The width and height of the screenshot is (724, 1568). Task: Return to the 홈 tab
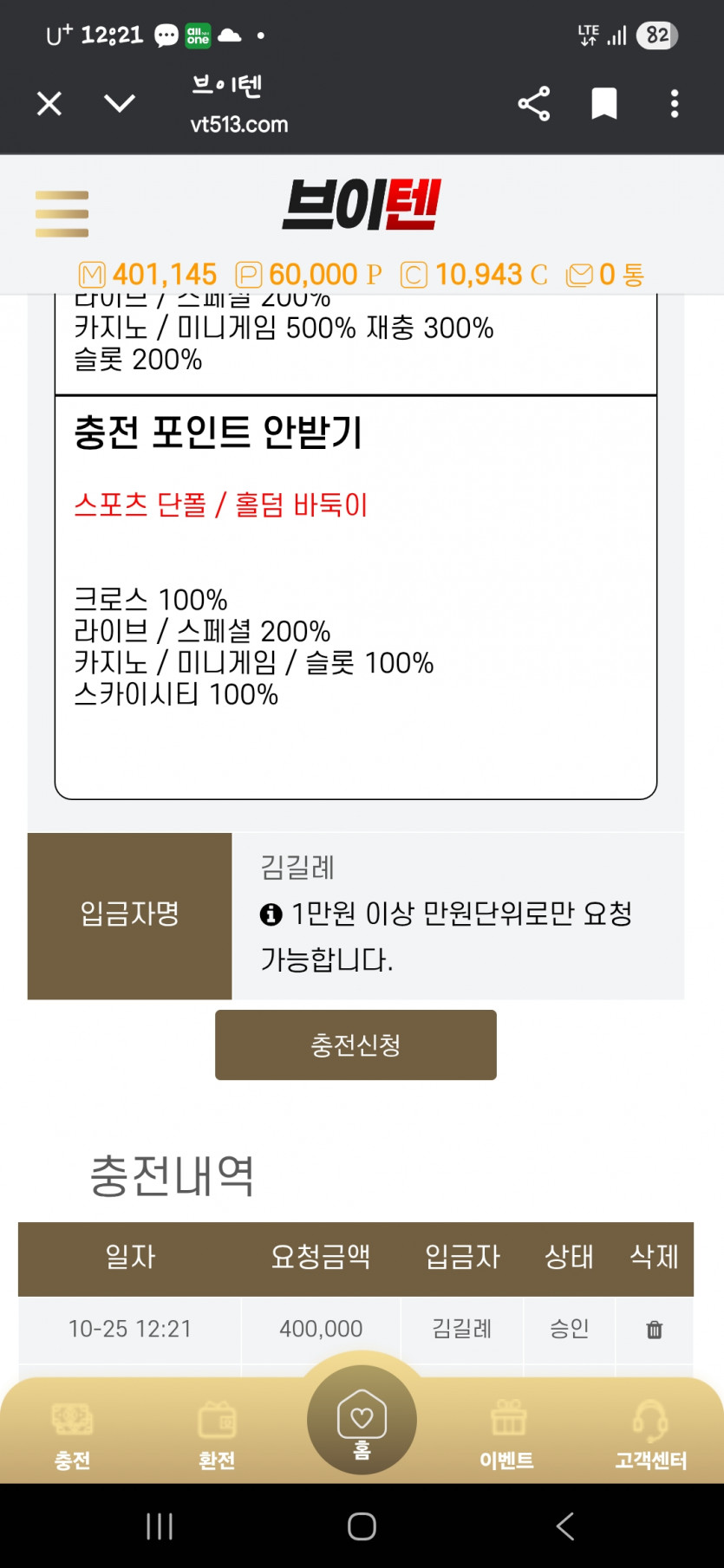[362, 1422]
